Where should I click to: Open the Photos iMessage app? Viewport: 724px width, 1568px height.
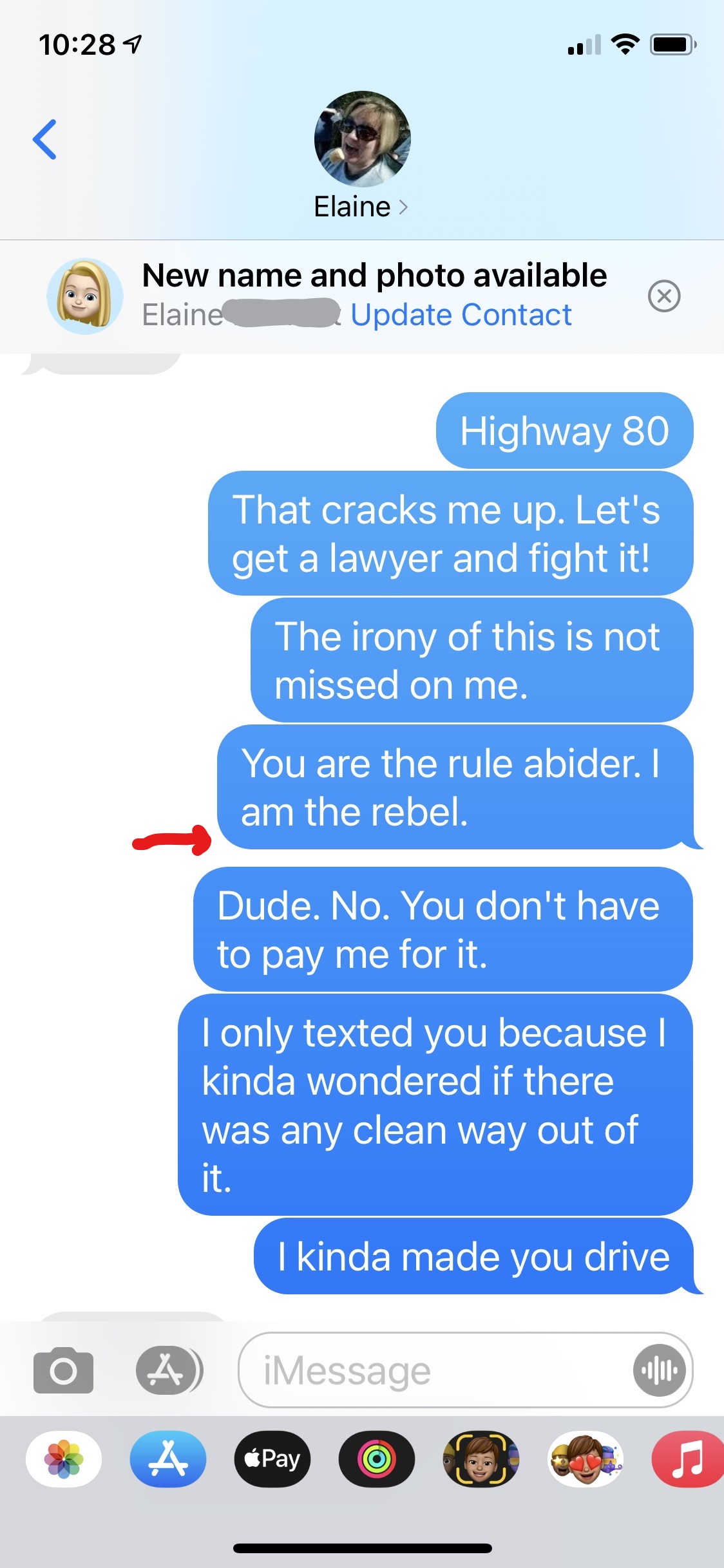click(64, 1459)
